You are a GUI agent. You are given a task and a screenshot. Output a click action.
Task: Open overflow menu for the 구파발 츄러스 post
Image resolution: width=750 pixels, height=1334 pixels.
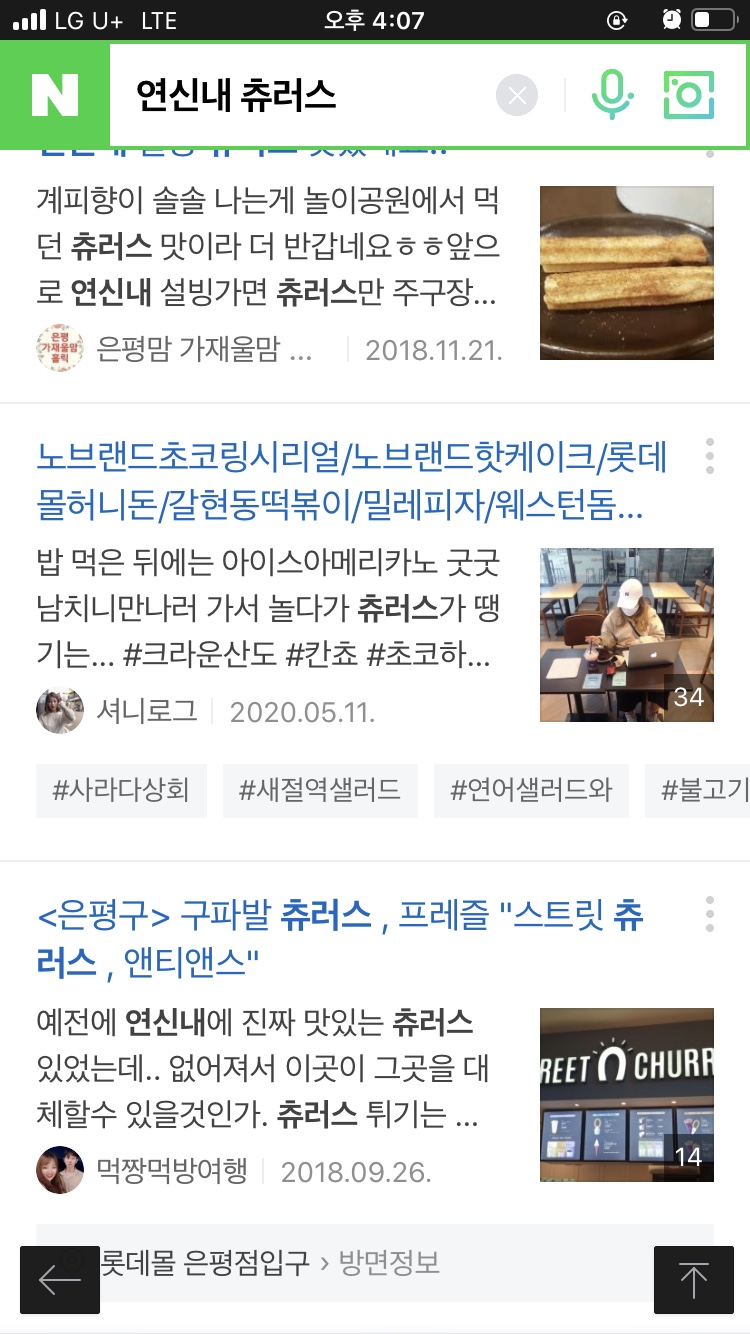[x=709, y=914]
